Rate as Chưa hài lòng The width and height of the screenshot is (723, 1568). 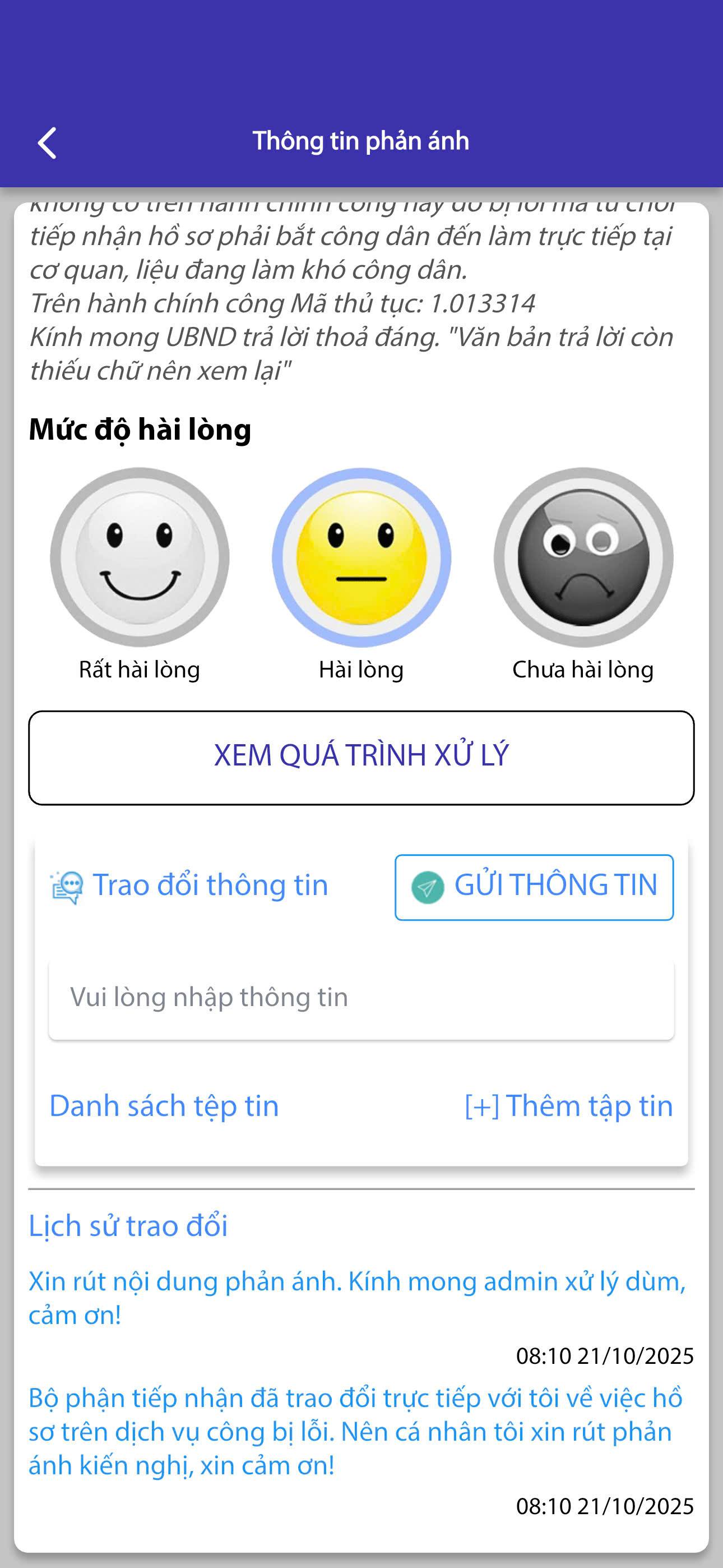click(583, 557)
